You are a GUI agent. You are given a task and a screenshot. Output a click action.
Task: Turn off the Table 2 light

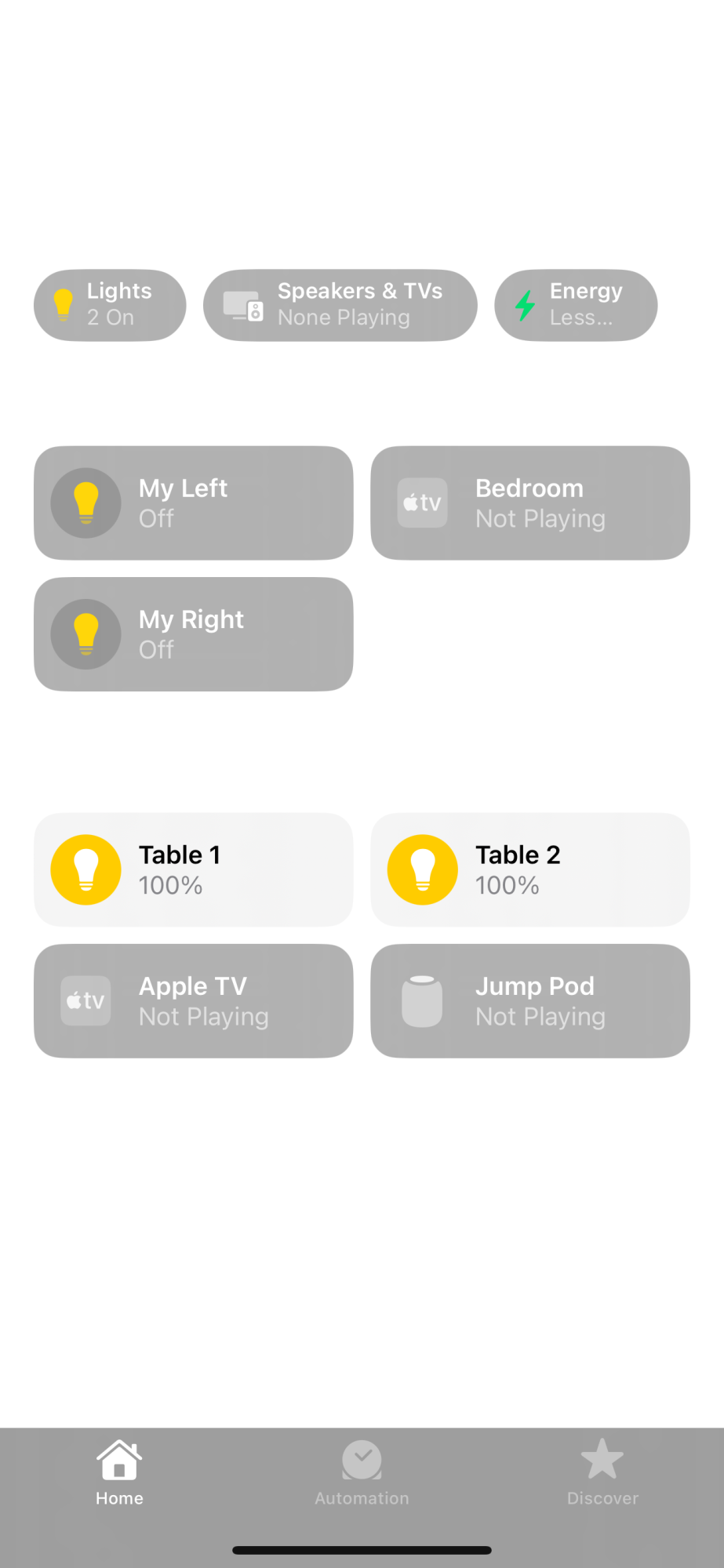(423, 869)
